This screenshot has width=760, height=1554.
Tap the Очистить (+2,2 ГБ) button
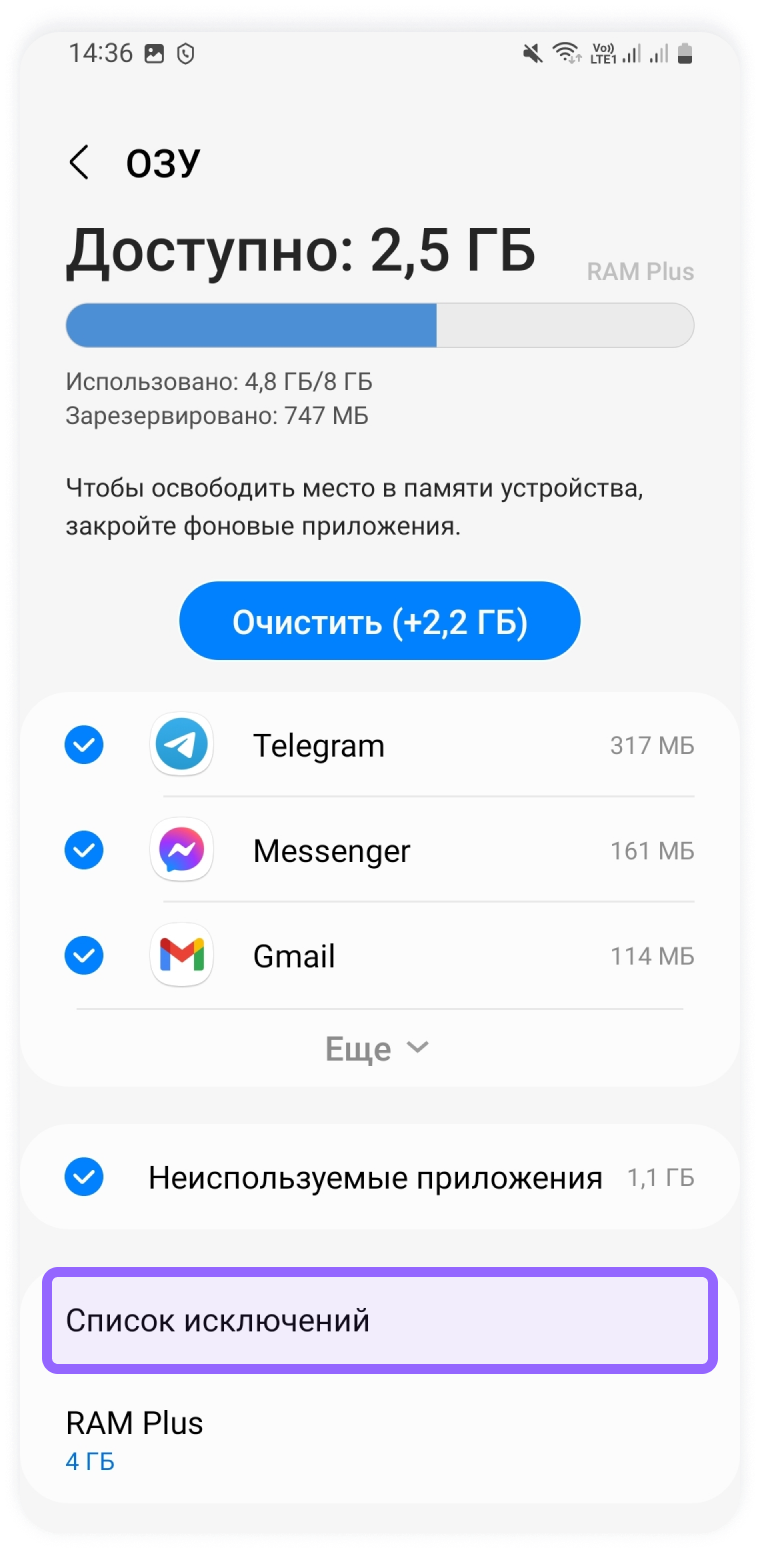pyautogui.click(x=380, y=621)
